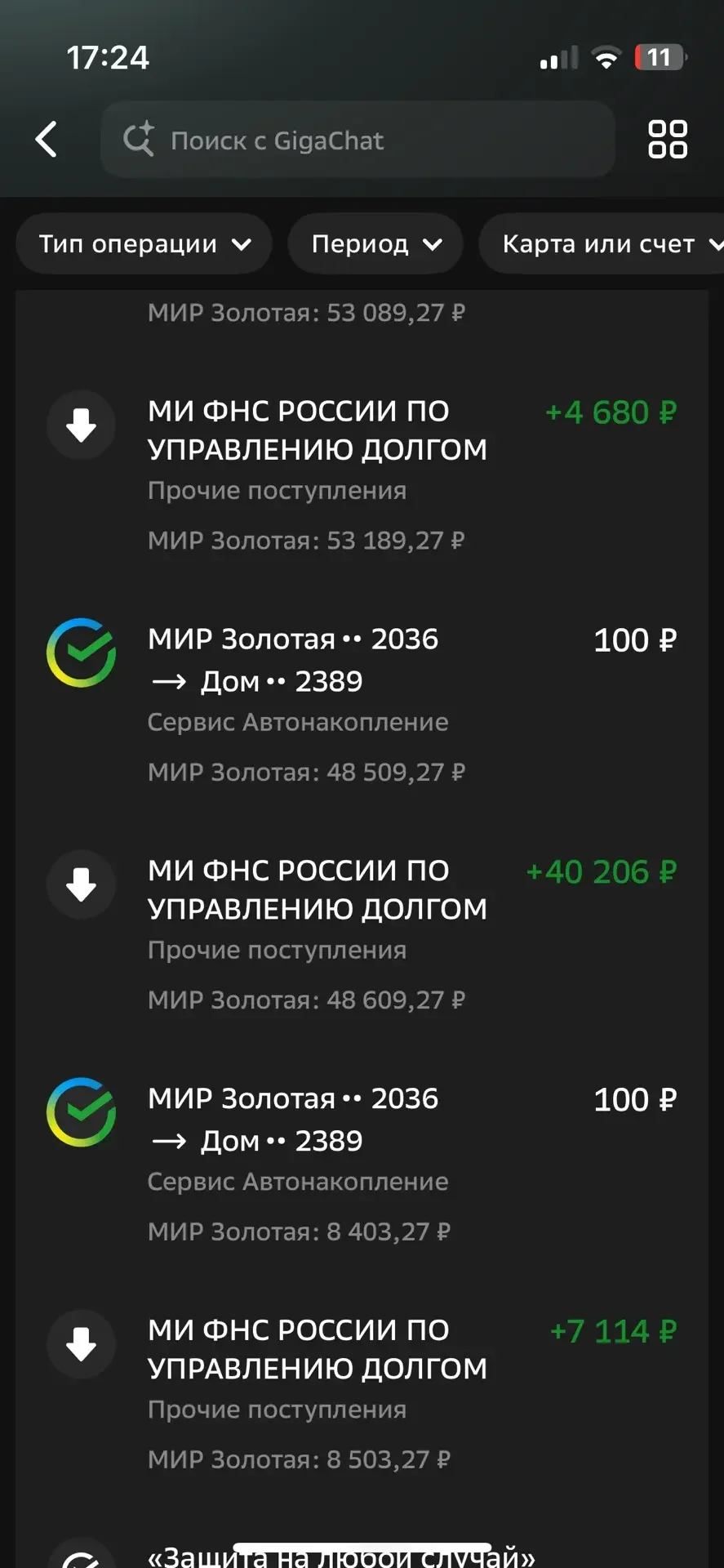Expand the Карта или счет filter

pyautogui.click(x=602, y=243)
